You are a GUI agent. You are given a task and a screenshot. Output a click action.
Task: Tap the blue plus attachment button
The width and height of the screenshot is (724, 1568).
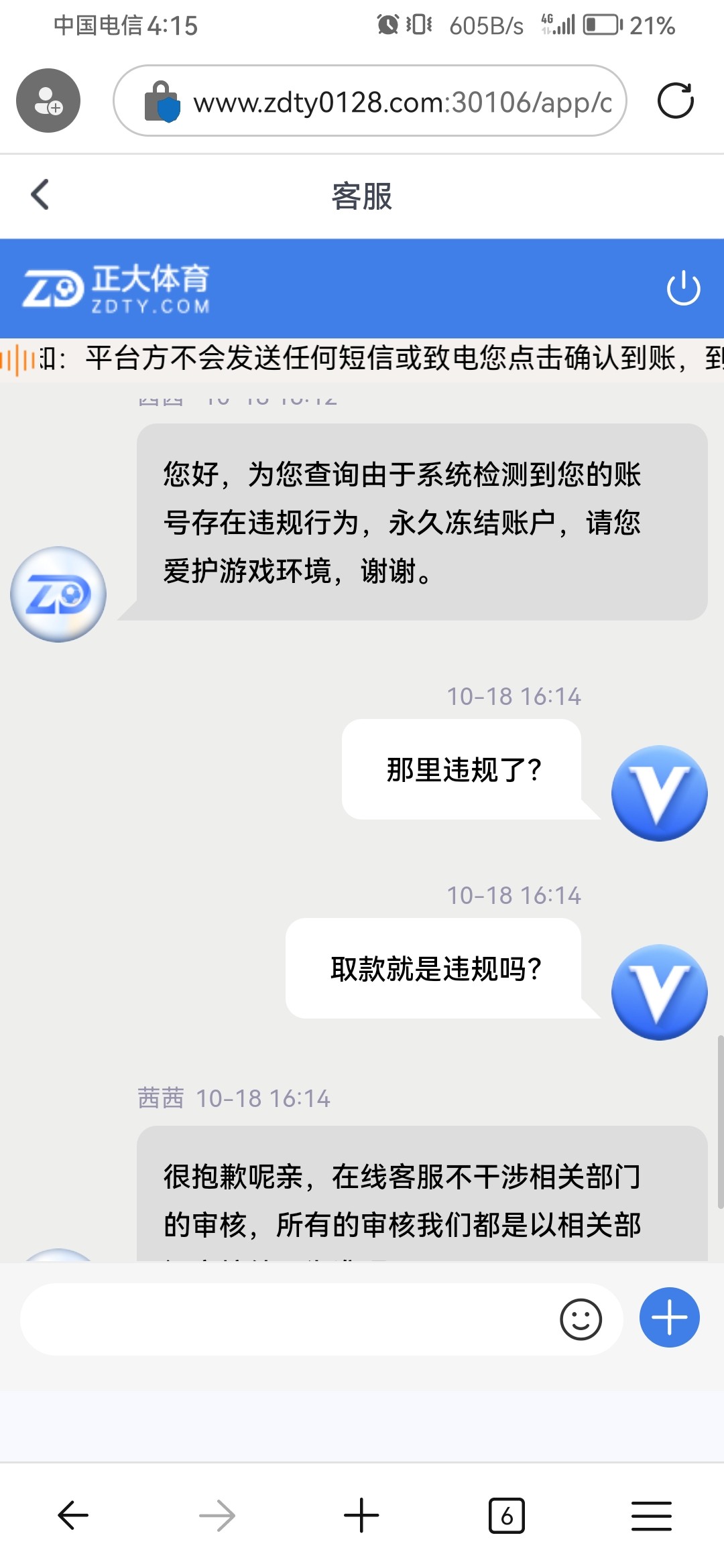pos(668,1316)
